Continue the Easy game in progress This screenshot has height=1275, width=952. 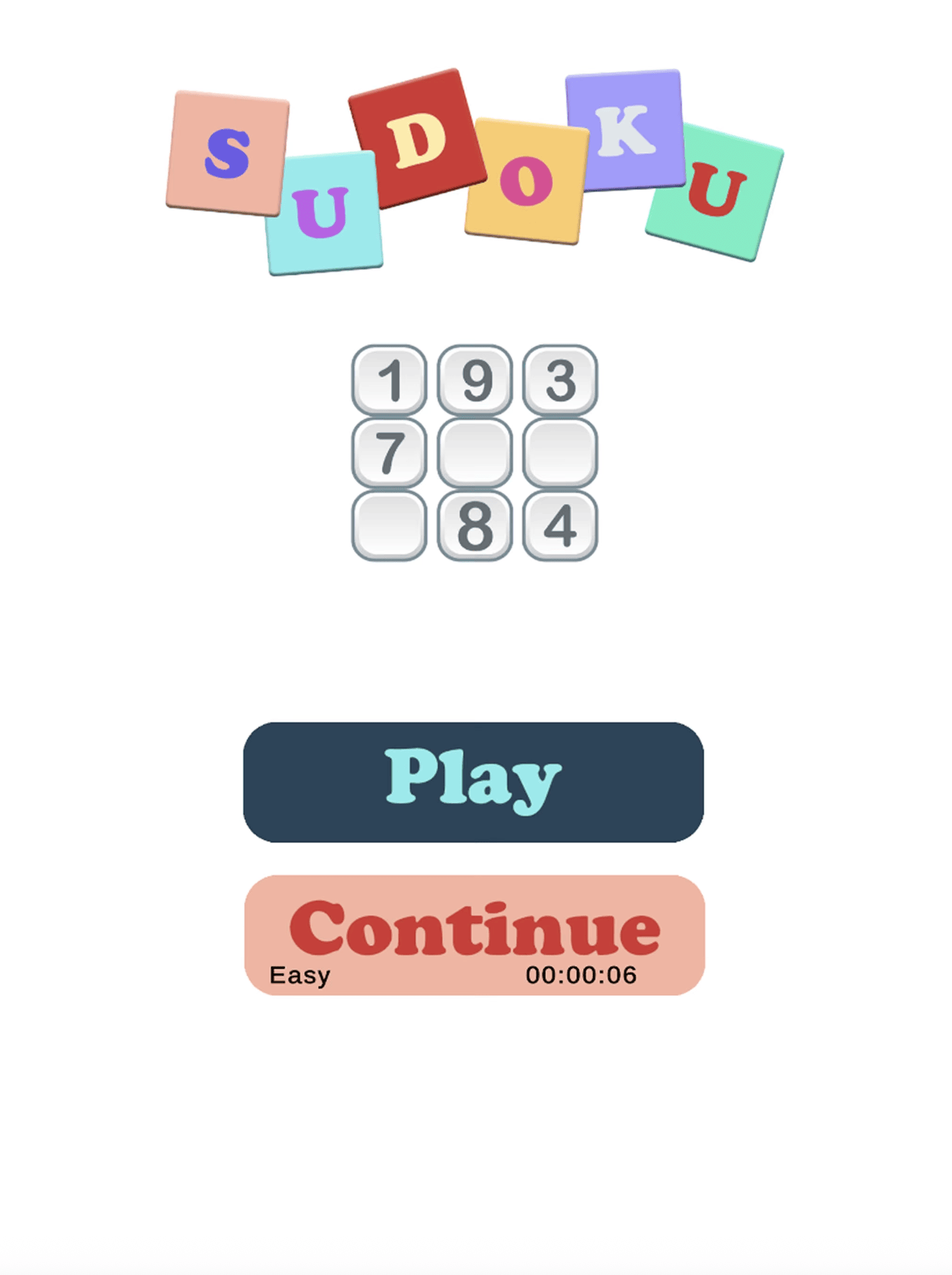tap(475, 934)
